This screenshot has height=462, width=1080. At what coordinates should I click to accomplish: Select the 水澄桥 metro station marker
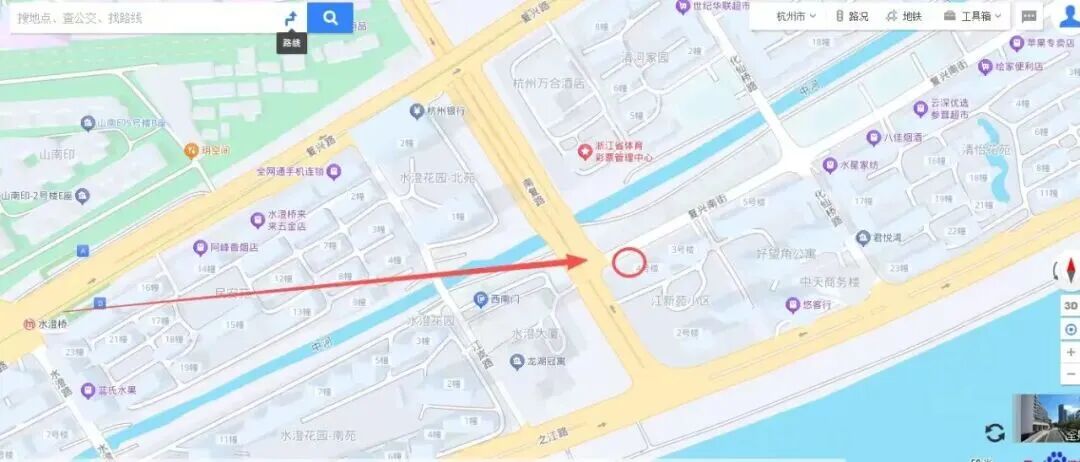(x=30, y=323)
